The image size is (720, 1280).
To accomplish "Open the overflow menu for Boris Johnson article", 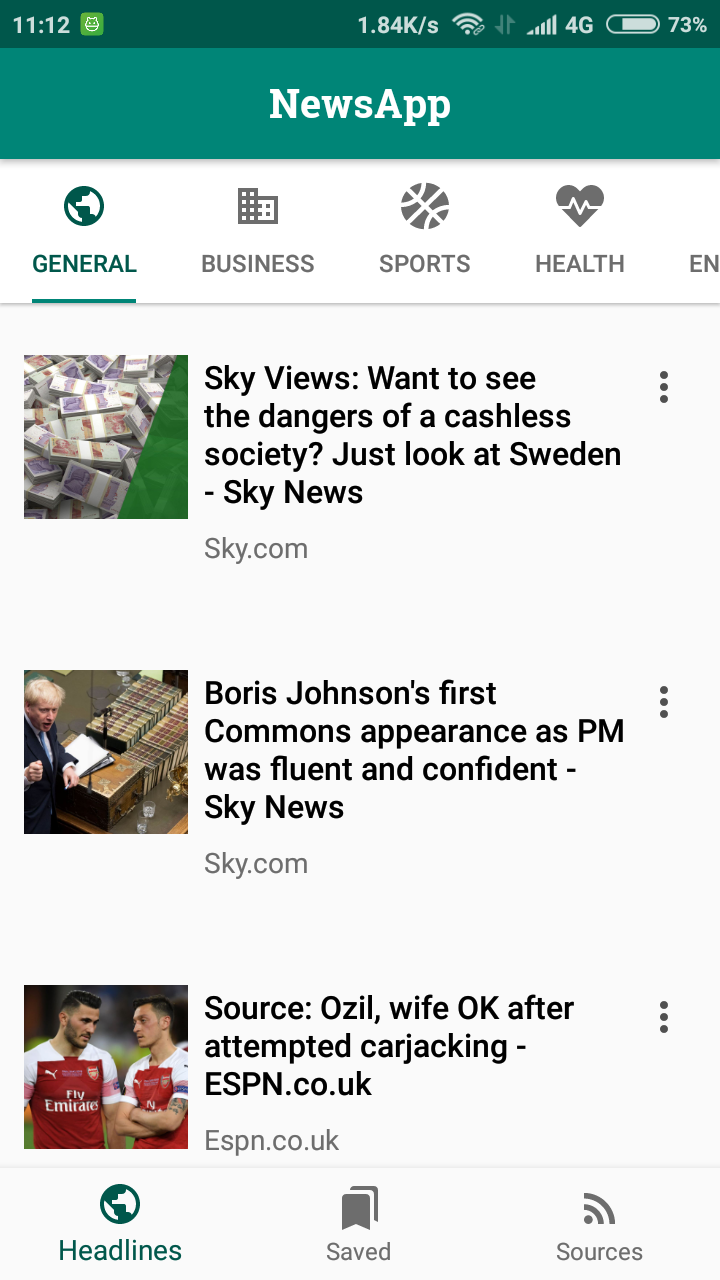I will click(x=663, y=702).
